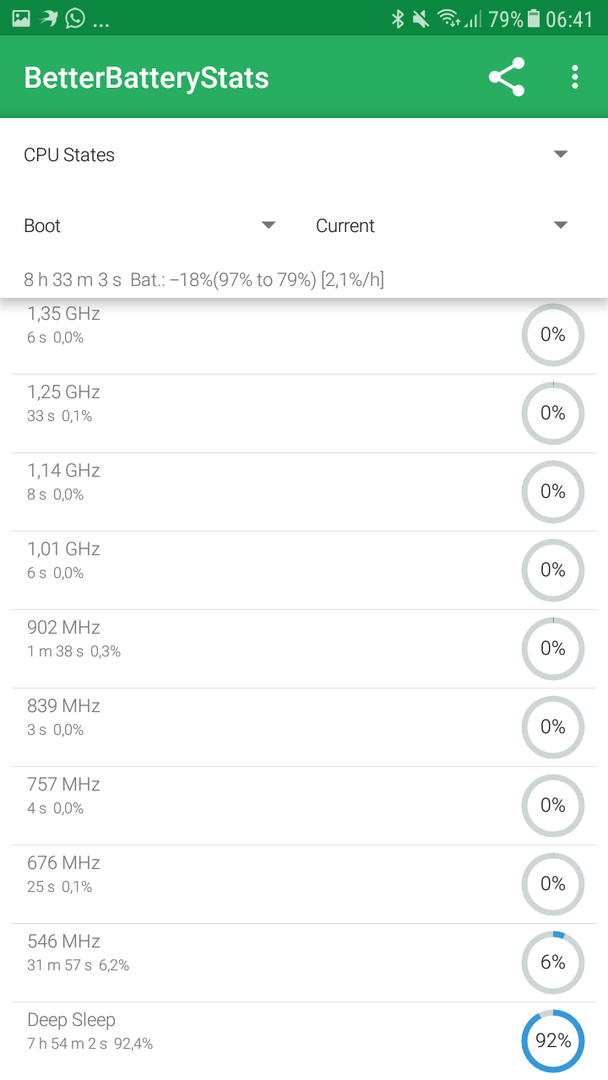Image resolution: width=608 pixels, height=1080 pixels.
Task: Open the Current reference dropdown
Action: tap(443, 225)
